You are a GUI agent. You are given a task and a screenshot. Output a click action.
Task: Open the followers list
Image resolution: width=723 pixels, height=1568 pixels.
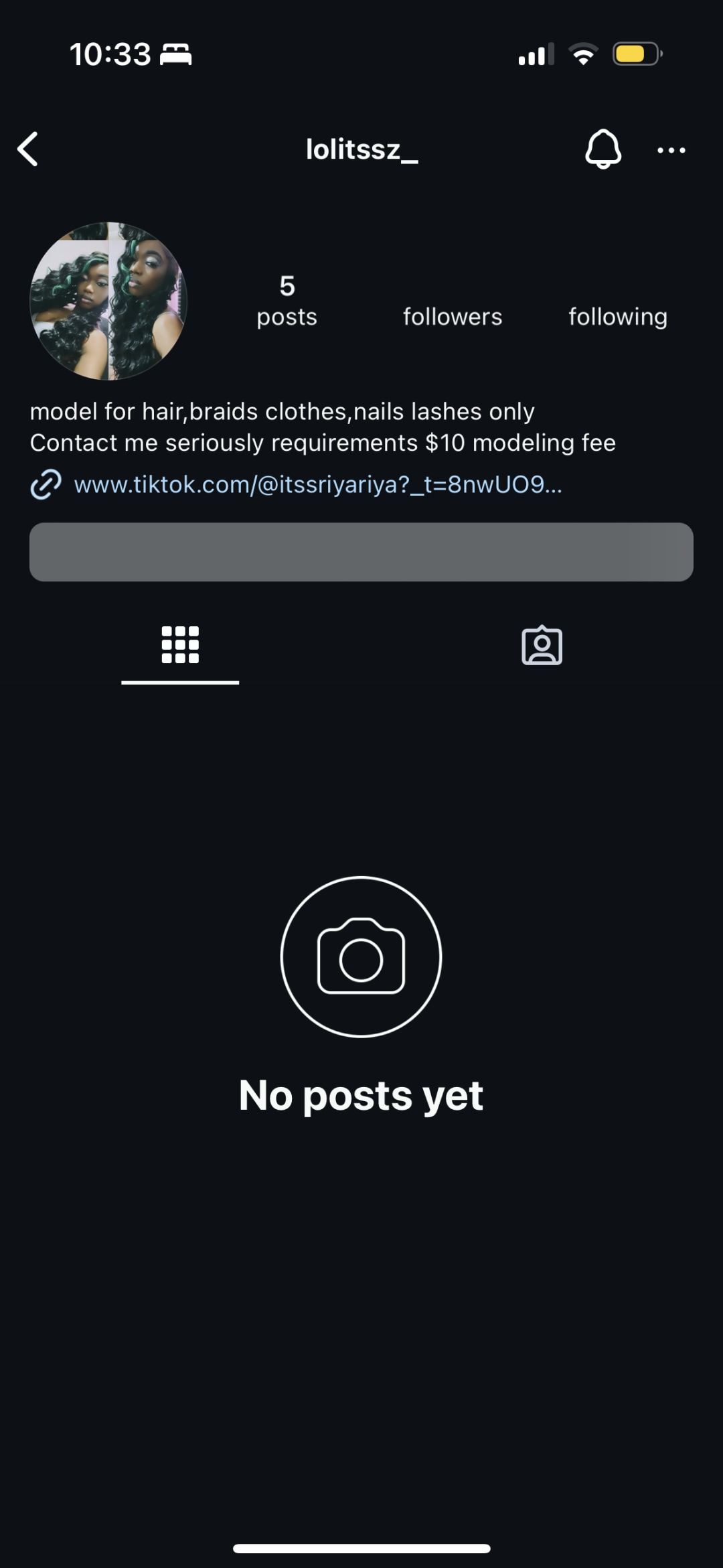tap(453, 316)
